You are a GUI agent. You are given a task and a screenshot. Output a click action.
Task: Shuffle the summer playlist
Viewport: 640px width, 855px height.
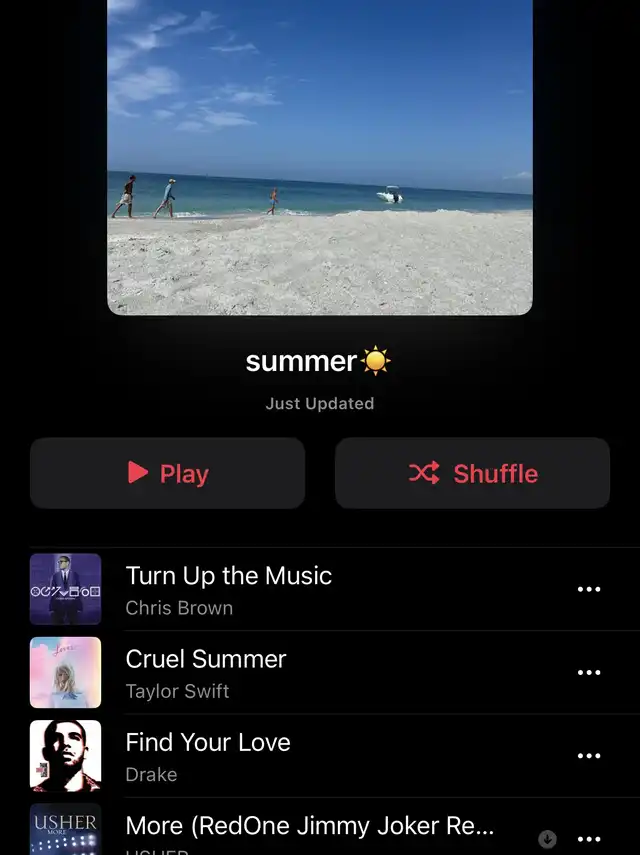472,473
